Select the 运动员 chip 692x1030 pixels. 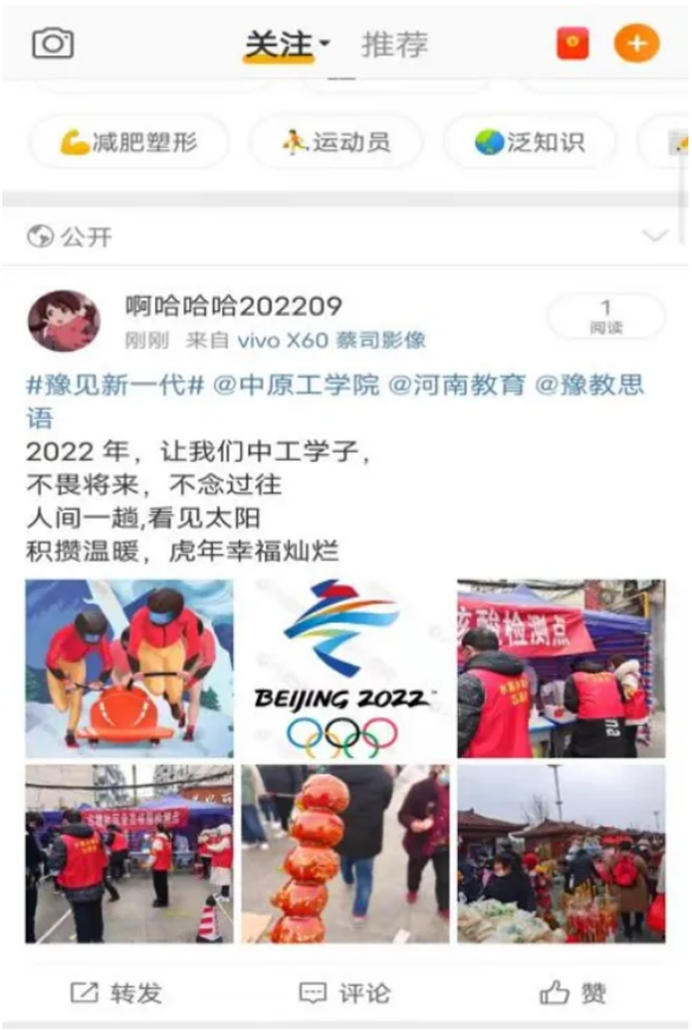click(x=335, y=142)
